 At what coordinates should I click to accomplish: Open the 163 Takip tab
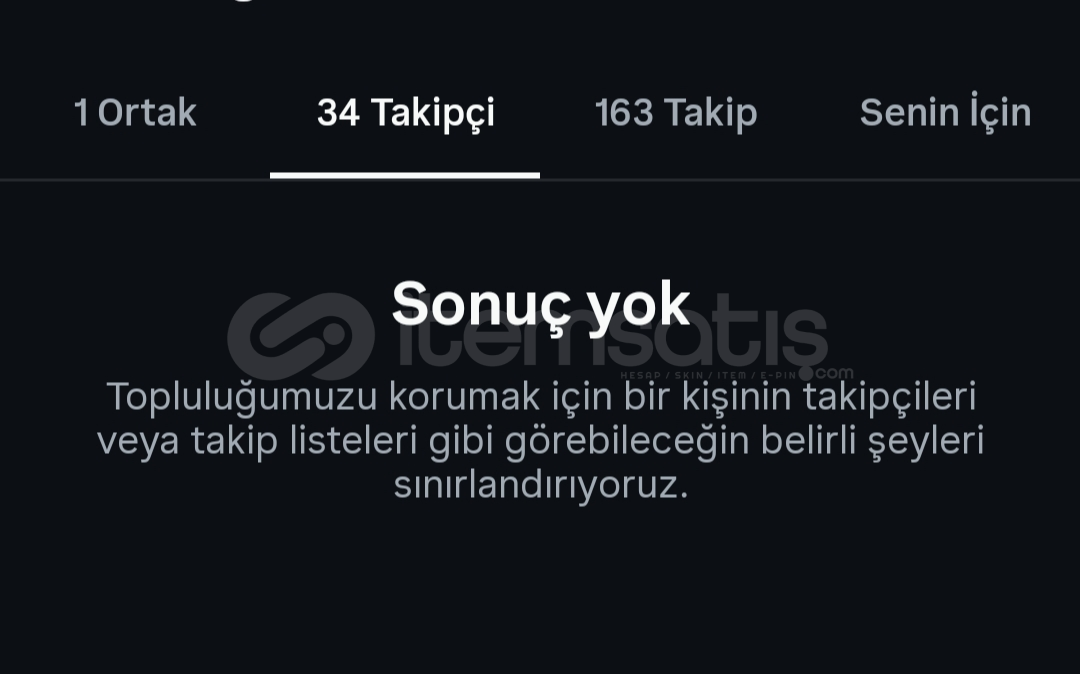point(676,113)
